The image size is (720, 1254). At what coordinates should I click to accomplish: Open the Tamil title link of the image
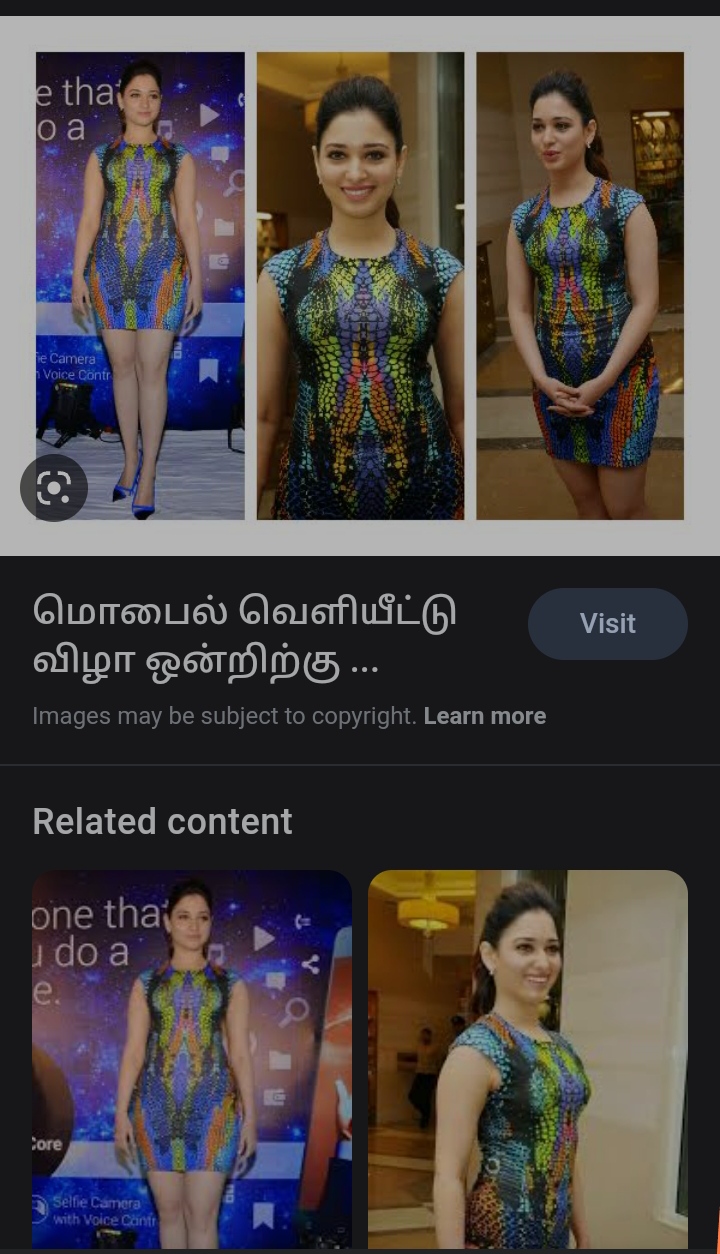point(244,635)
